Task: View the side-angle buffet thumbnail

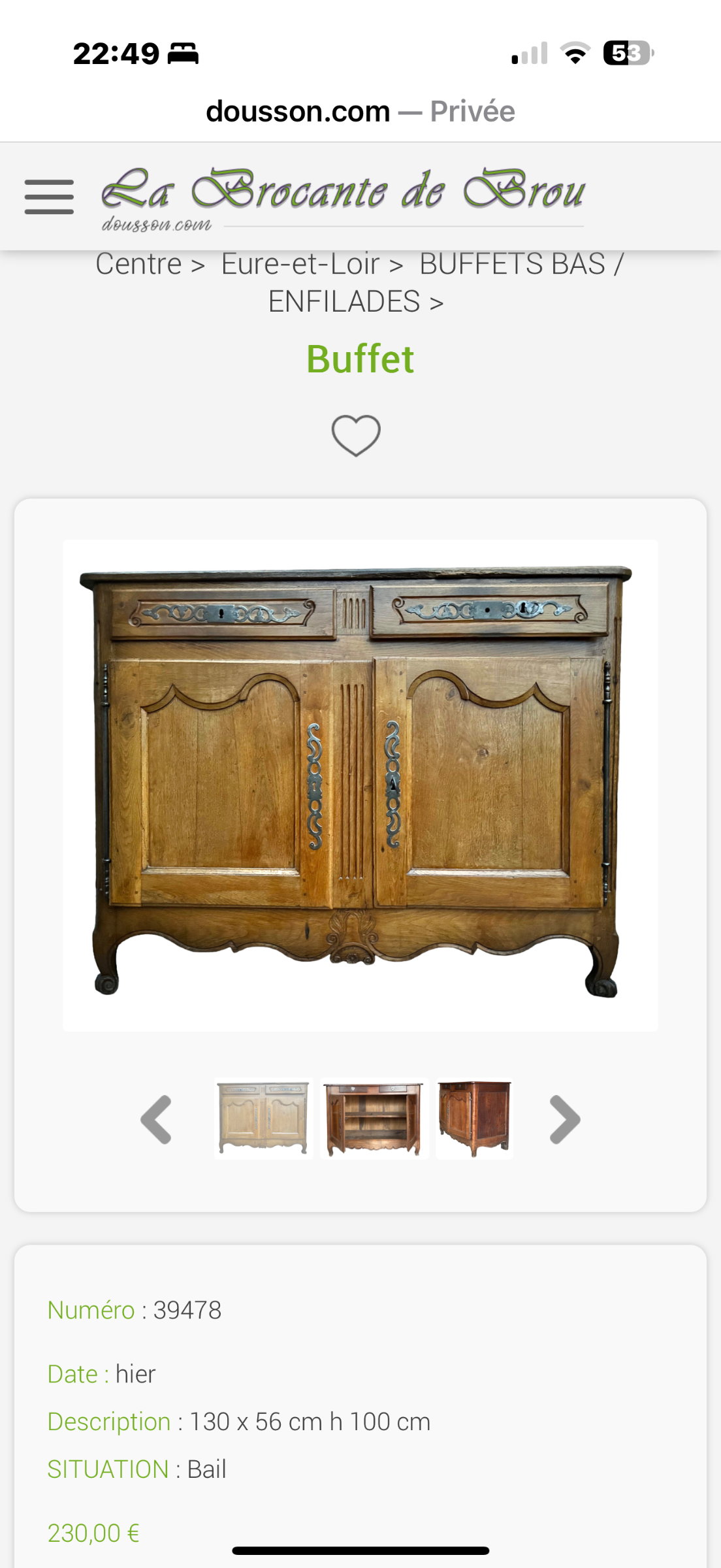Action: pos(475,1119)
